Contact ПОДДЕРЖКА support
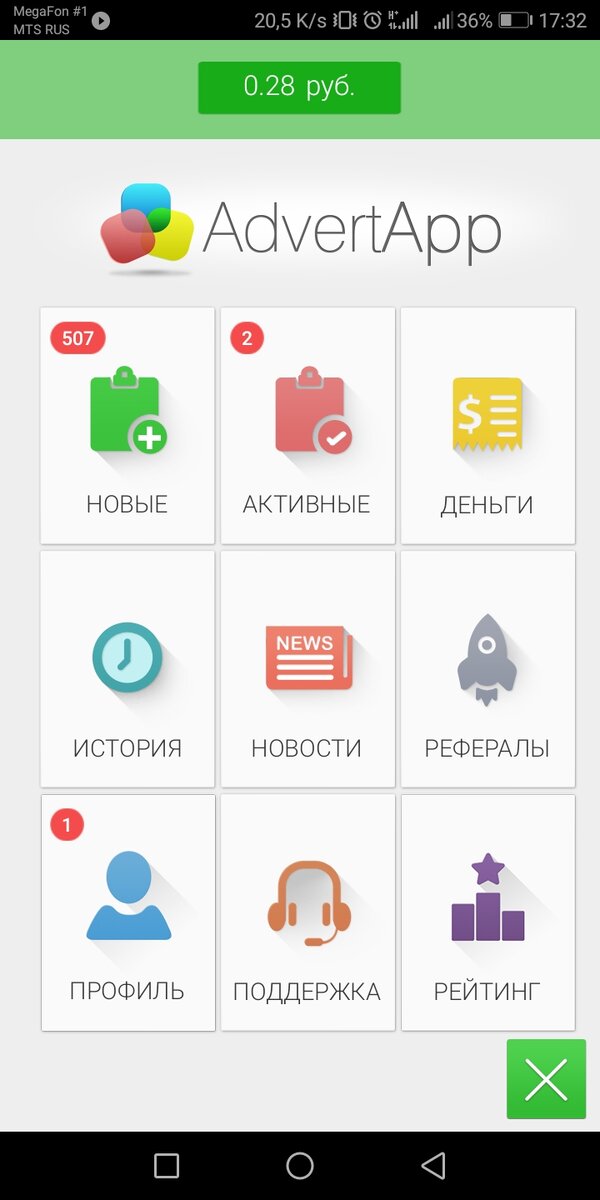600x1200 pixels. [x=307, y=912]
